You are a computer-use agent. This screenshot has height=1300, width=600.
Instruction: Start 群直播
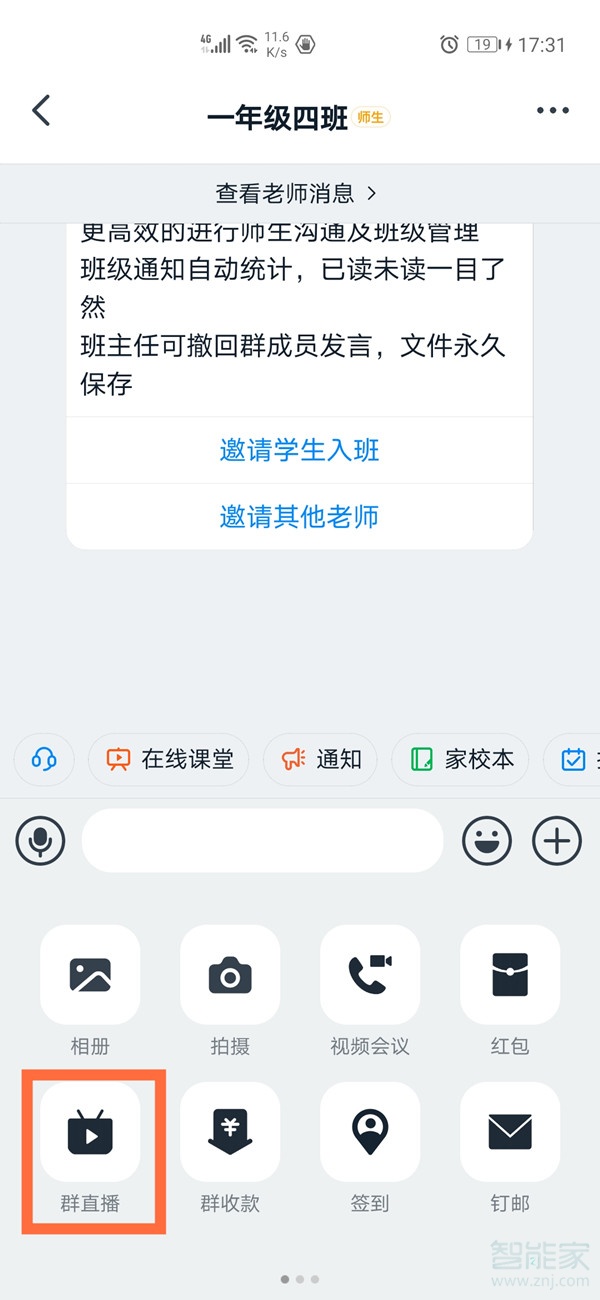tap(90, 1133)
